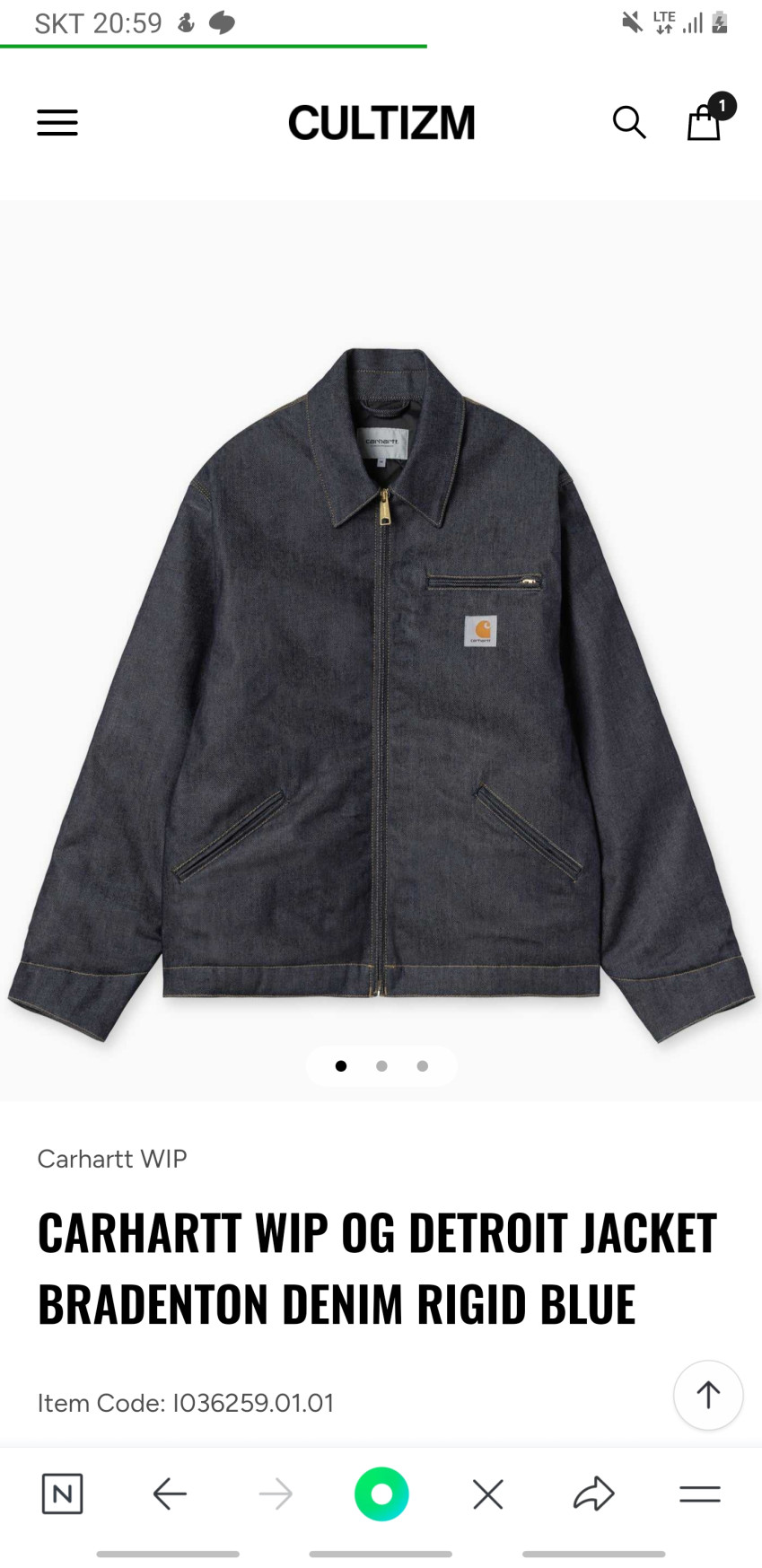762x1568 pixels.
Task: Jump to the second image dot
Action: 381,1066
